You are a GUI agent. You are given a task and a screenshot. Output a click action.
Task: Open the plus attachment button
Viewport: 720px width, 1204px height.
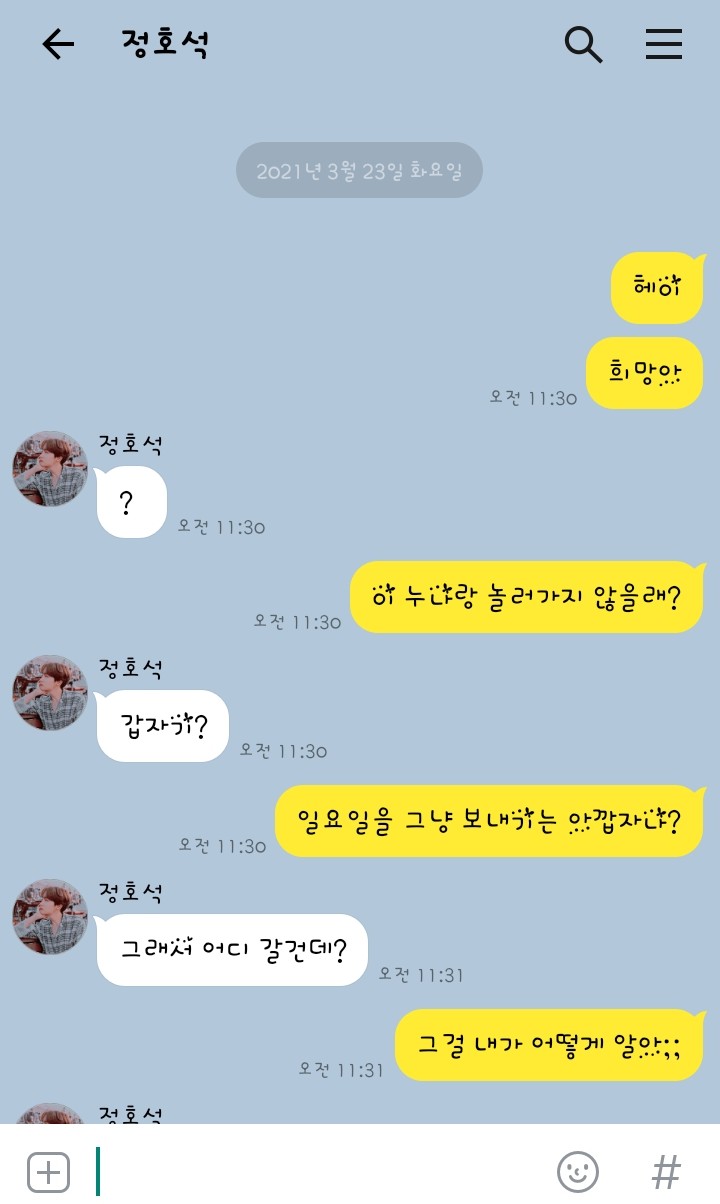[x=48, y=1172]
